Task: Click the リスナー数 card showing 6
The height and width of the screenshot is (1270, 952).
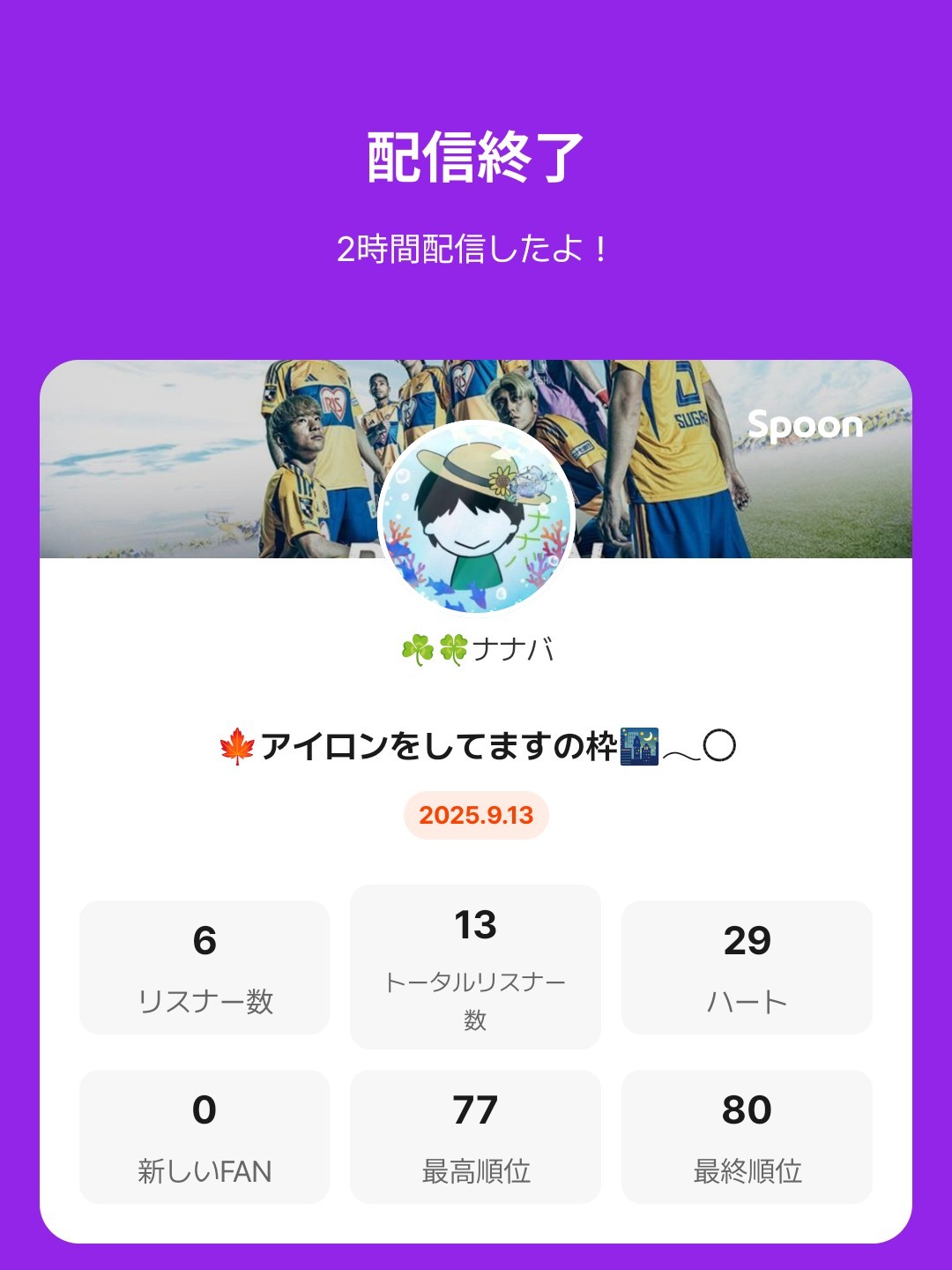Action: tap(205, 966)
